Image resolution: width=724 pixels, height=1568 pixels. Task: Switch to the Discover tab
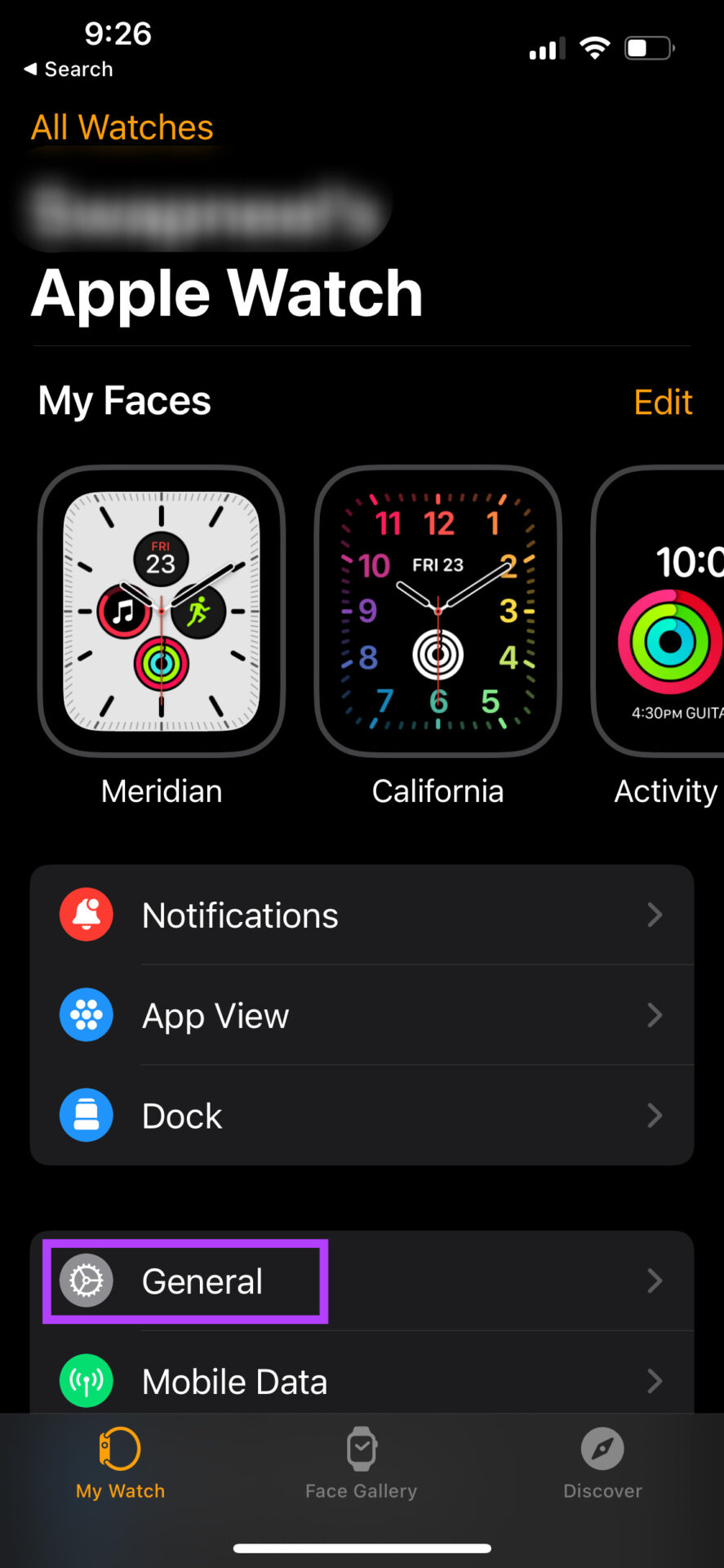click(x=602, y=1463)
